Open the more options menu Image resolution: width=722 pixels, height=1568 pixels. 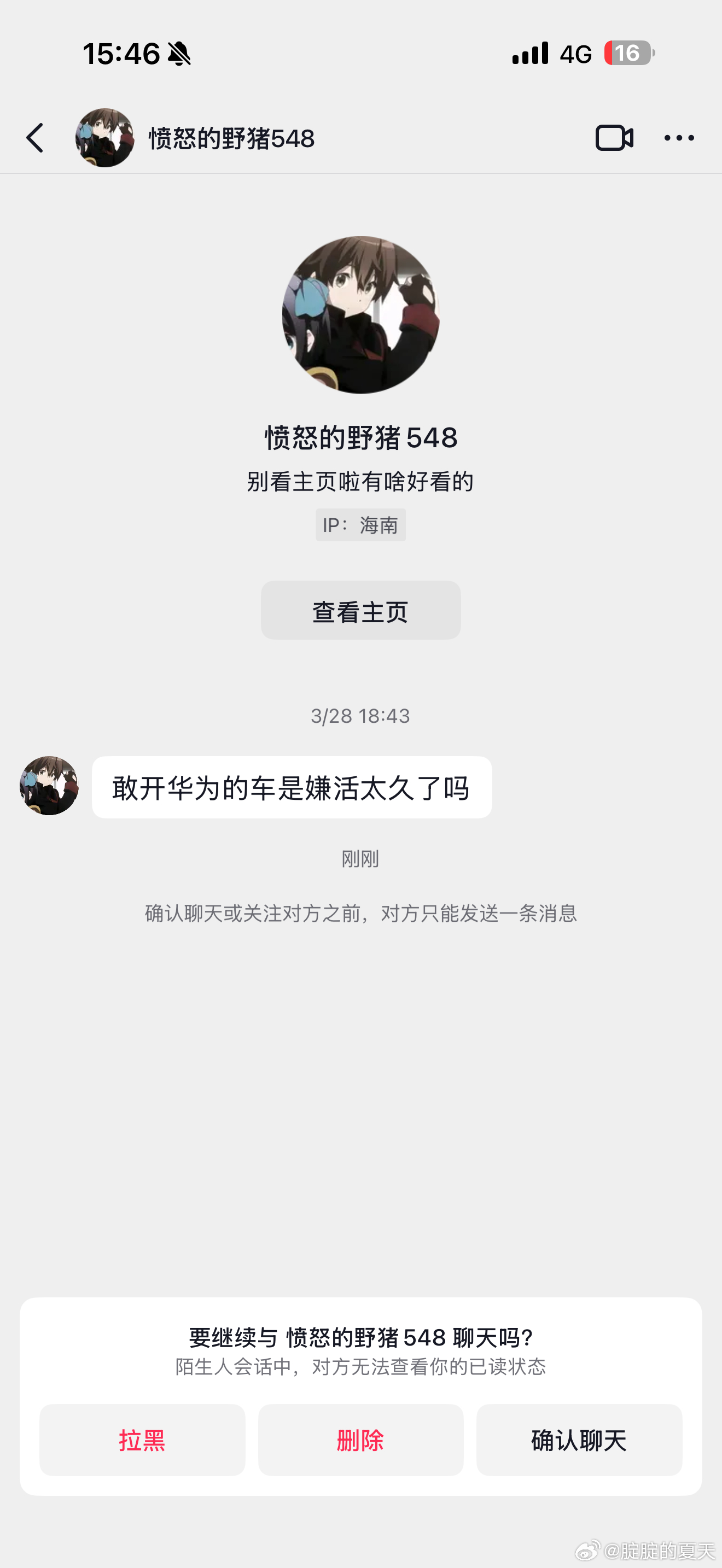[x=678, y=138]
